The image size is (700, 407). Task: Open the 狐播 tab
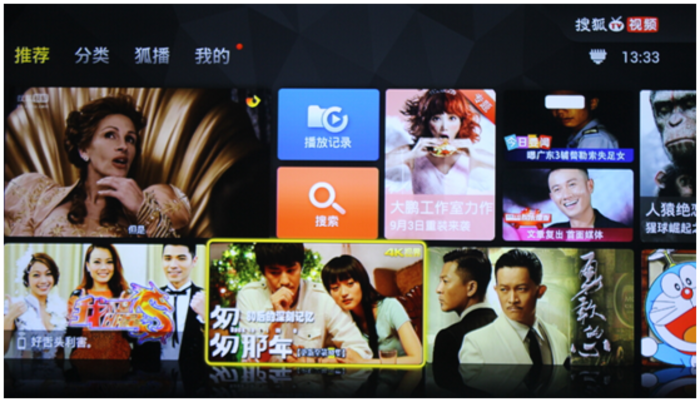point(151,56)
